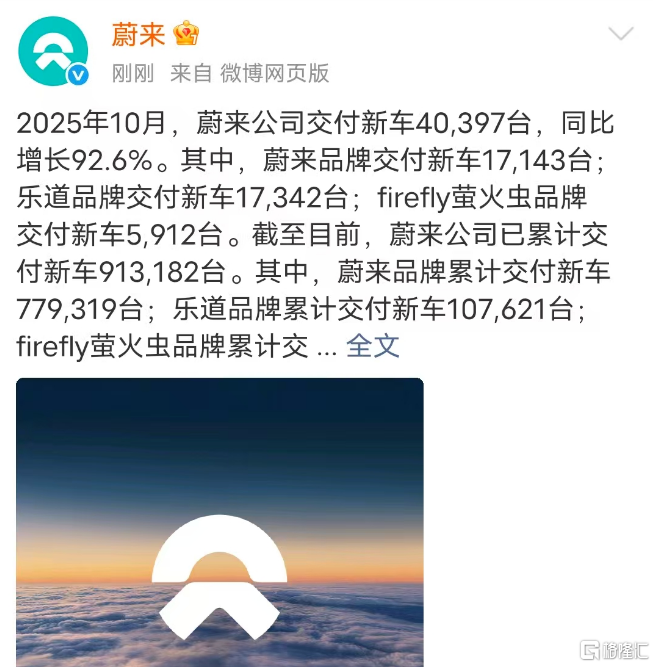This screenshot has height=667, width=655.
Task: Open the attached NIO logo image
Action: click(219, 522)
